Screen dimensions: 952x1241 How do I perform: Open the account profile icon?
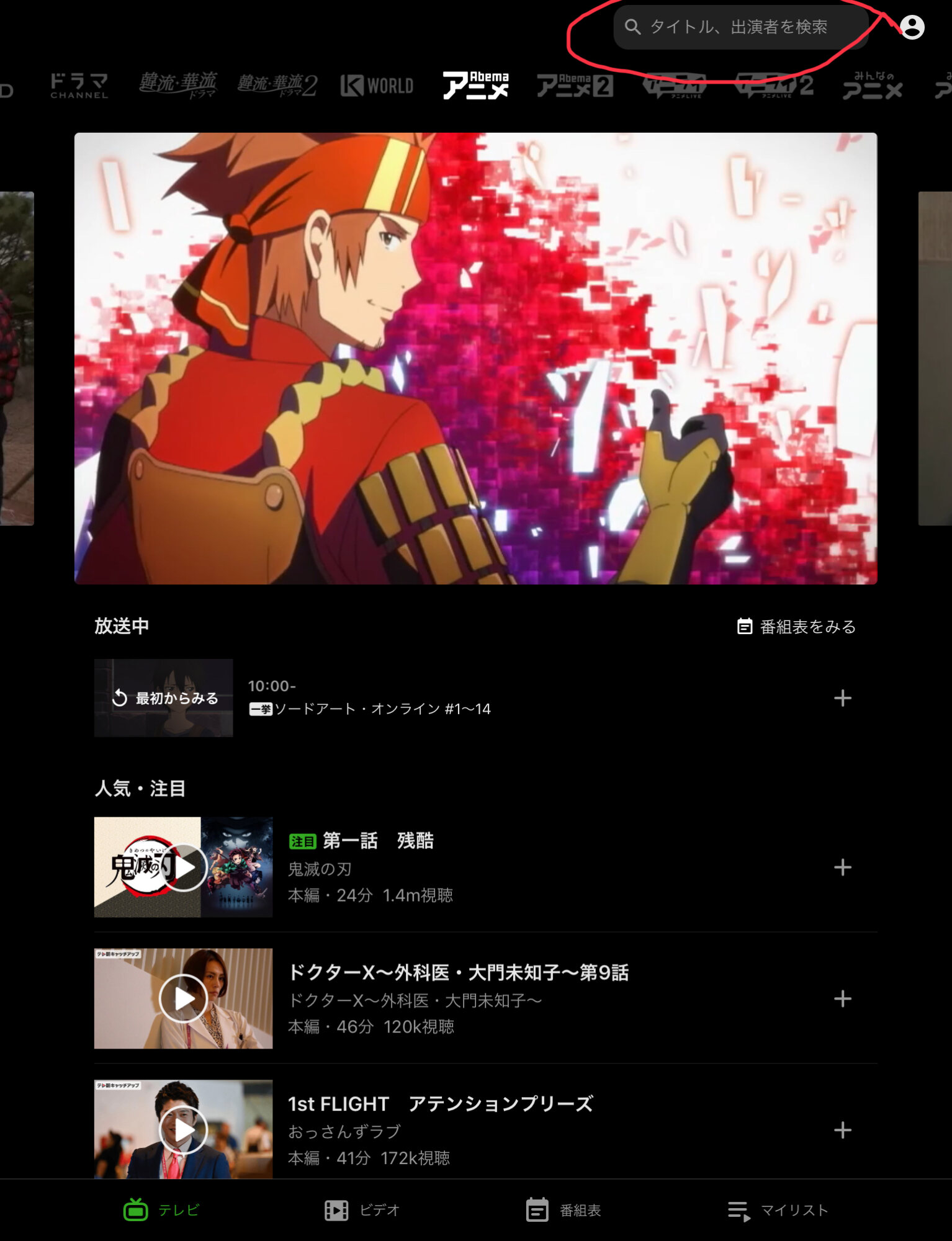click(912, 27)
